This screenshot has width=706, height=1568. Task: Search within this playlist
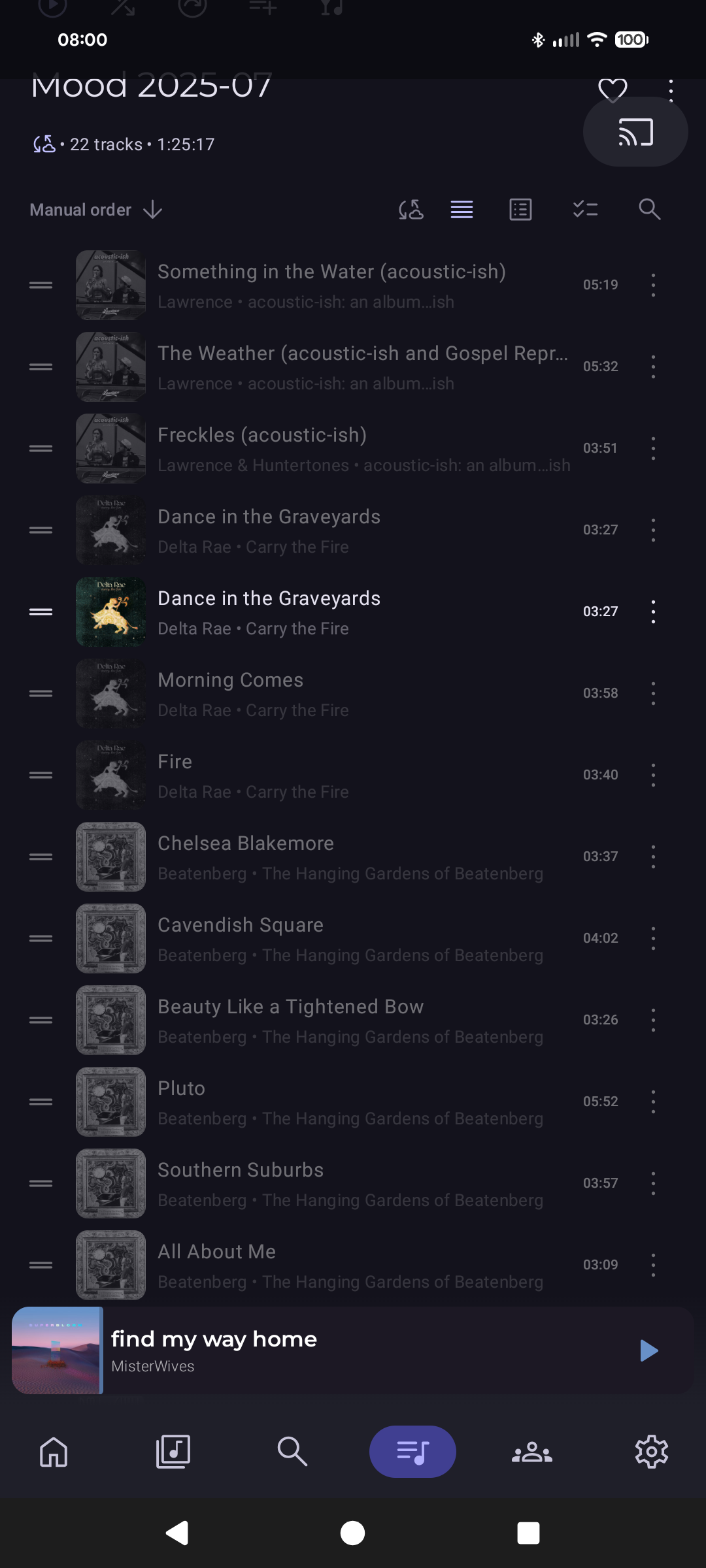pyautogui.click(x=649, y=210)
